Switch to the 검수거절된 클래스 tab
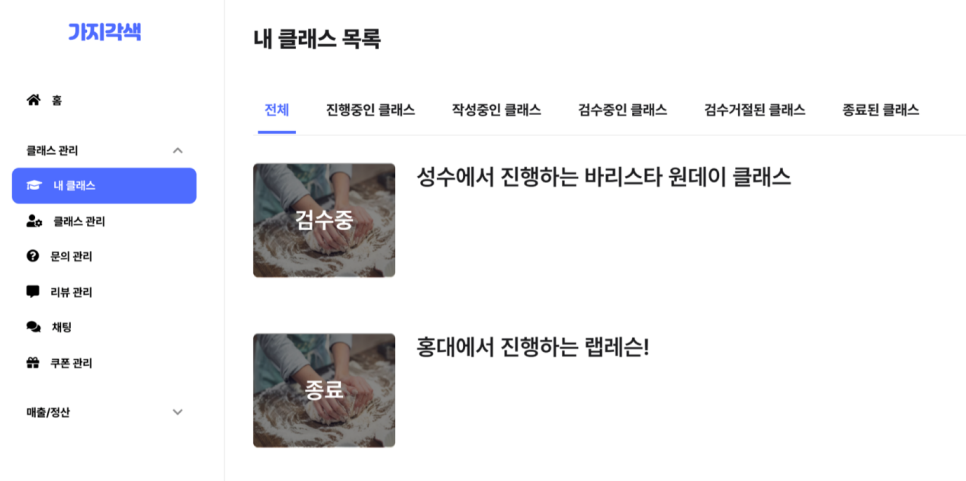 (754, 110)
